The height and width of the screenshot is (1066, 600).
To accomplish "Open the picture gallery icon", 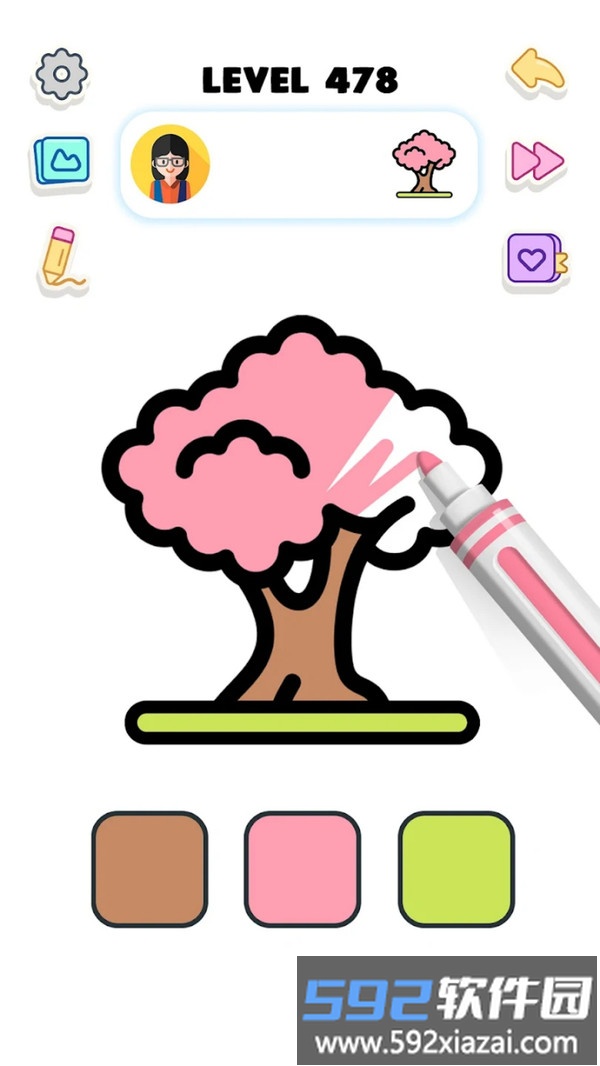I will (x=62, y=160).
